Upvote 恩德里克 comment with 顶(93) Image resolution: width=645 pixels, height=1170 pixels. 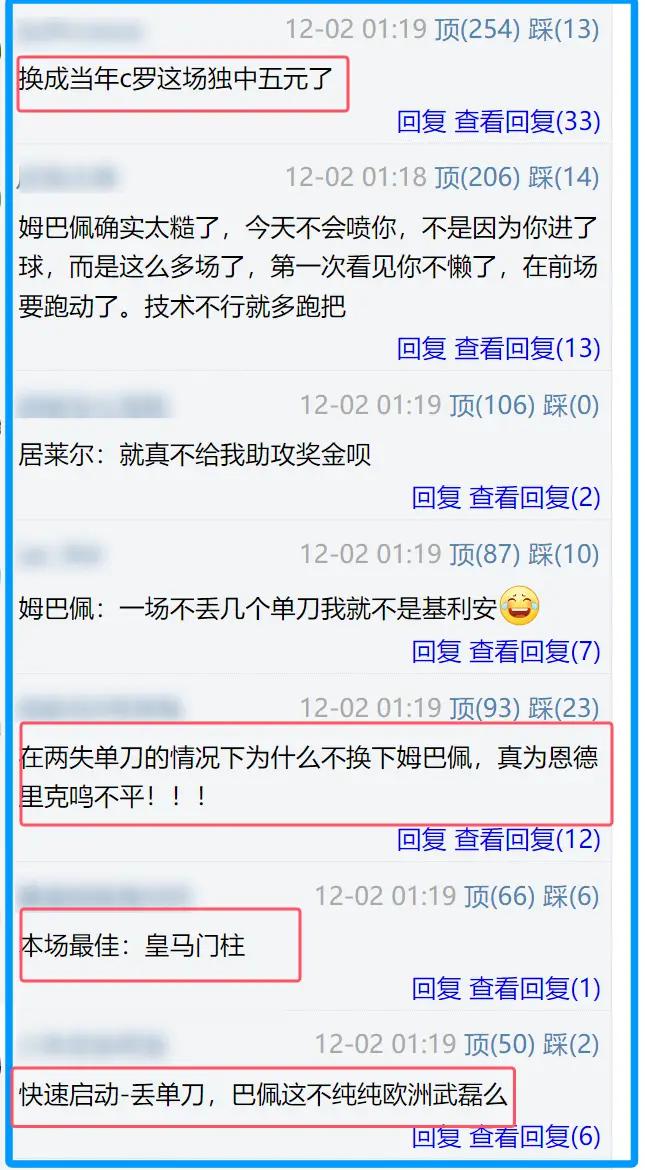[484, 708]
